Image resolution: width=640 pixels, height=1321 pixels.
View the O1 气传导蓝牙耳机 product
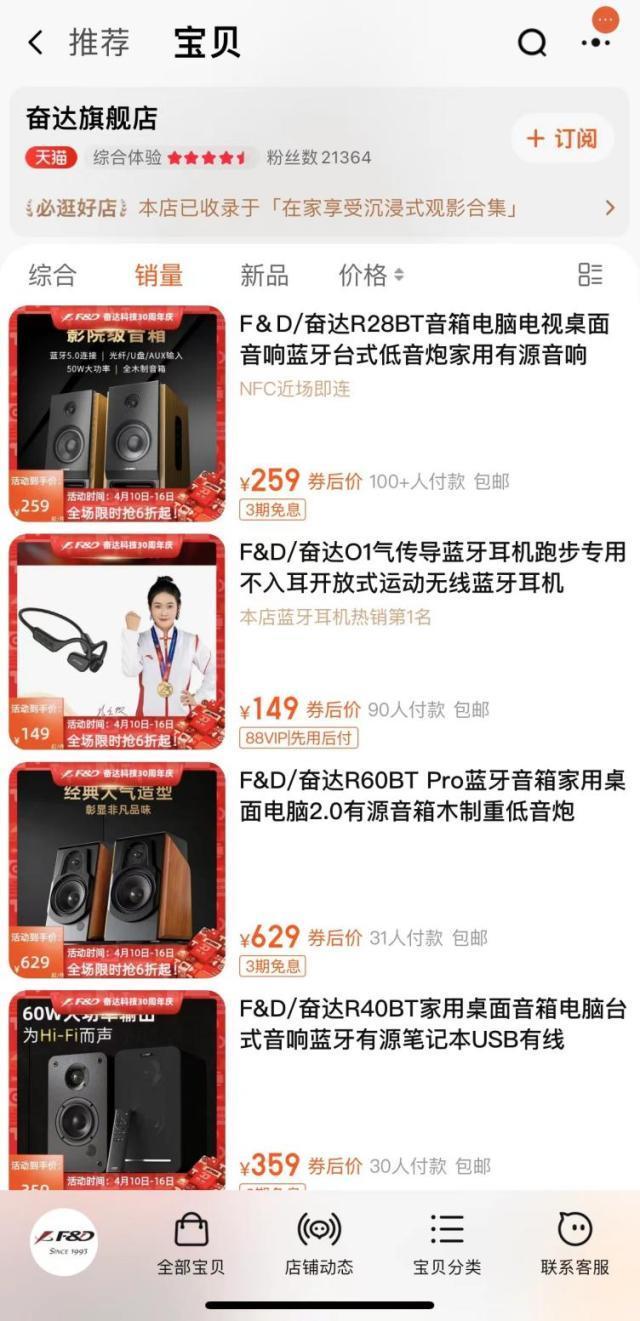[320, 642]
